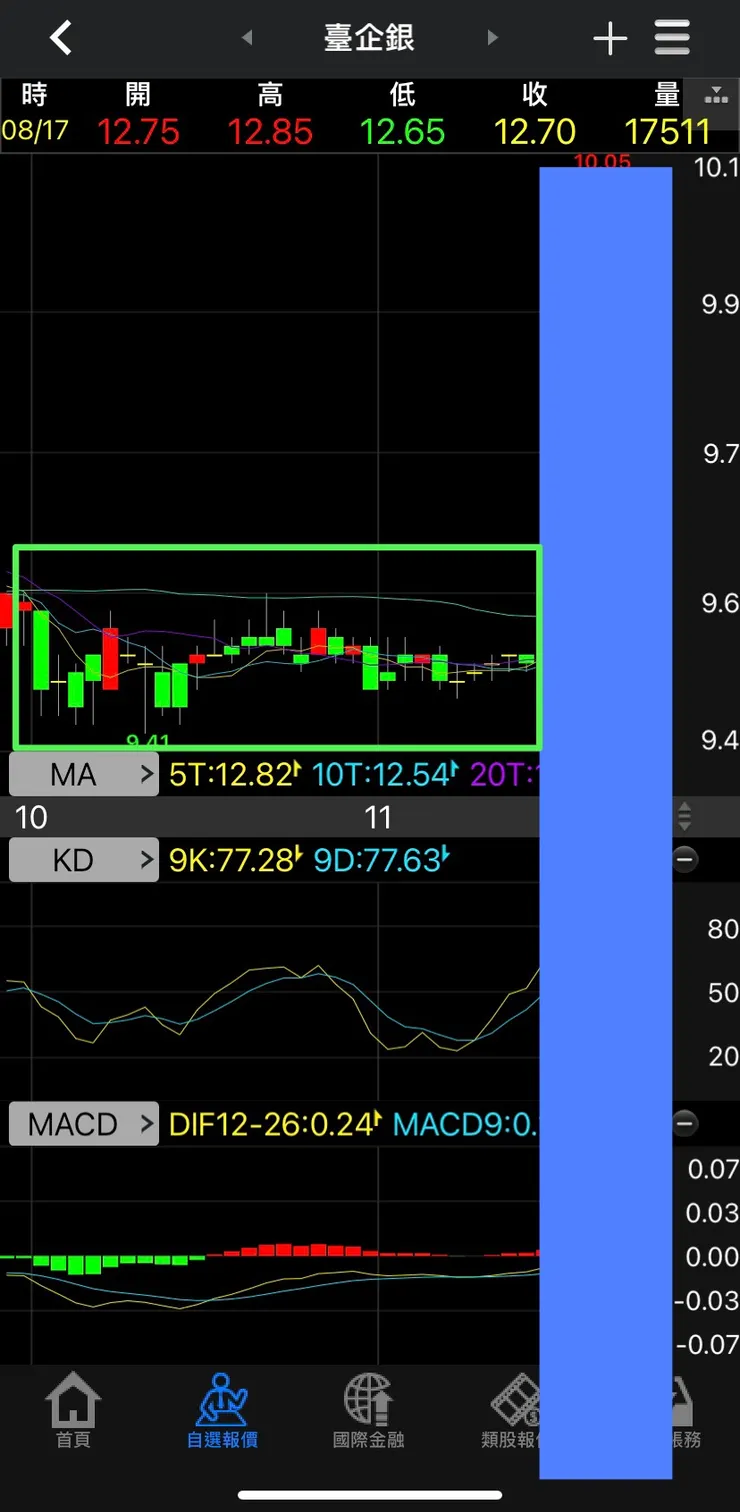This screenshot has width=740, height=1512.
Task: Add the stock with the plus icon
Action: point(610,38)
